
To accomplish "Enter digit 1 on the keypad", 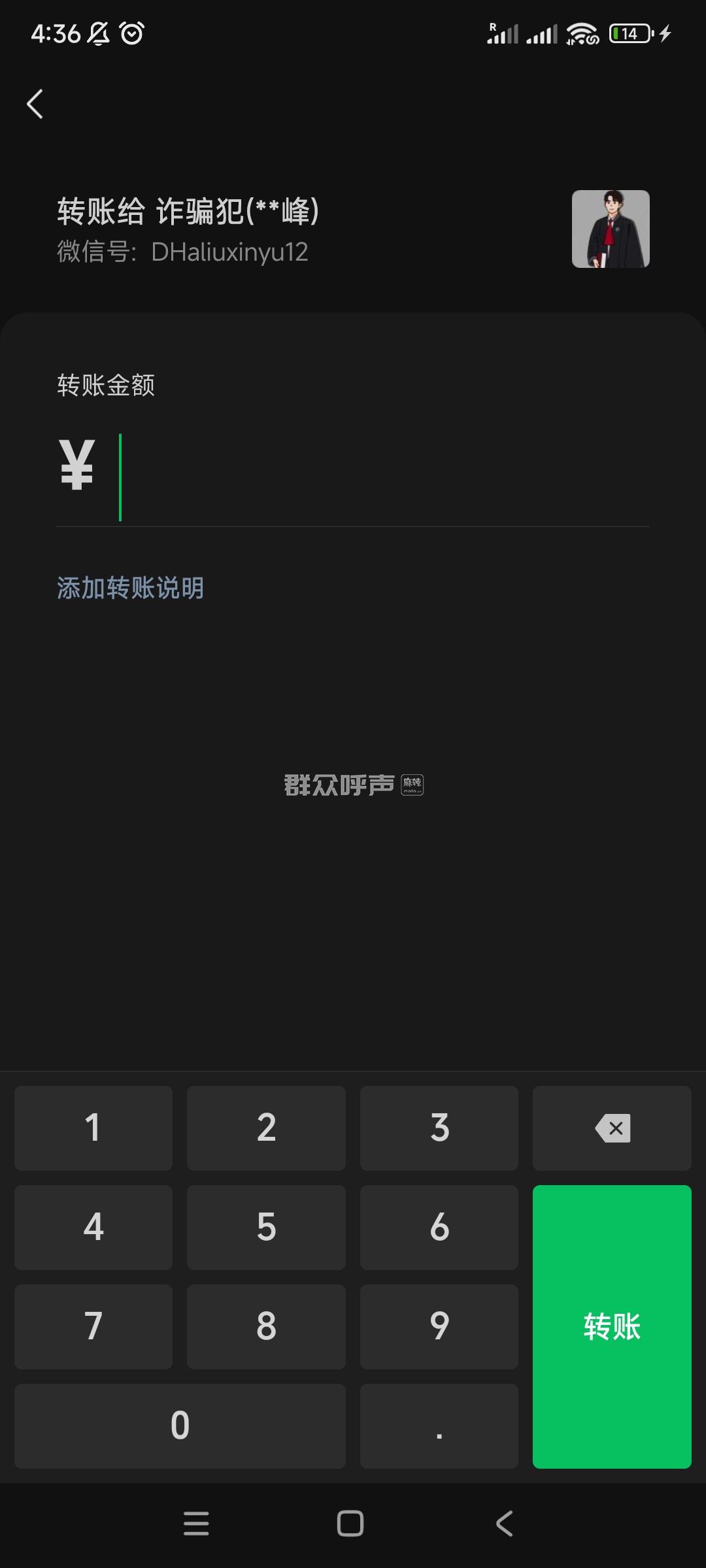I will (x=93, y=1128).
